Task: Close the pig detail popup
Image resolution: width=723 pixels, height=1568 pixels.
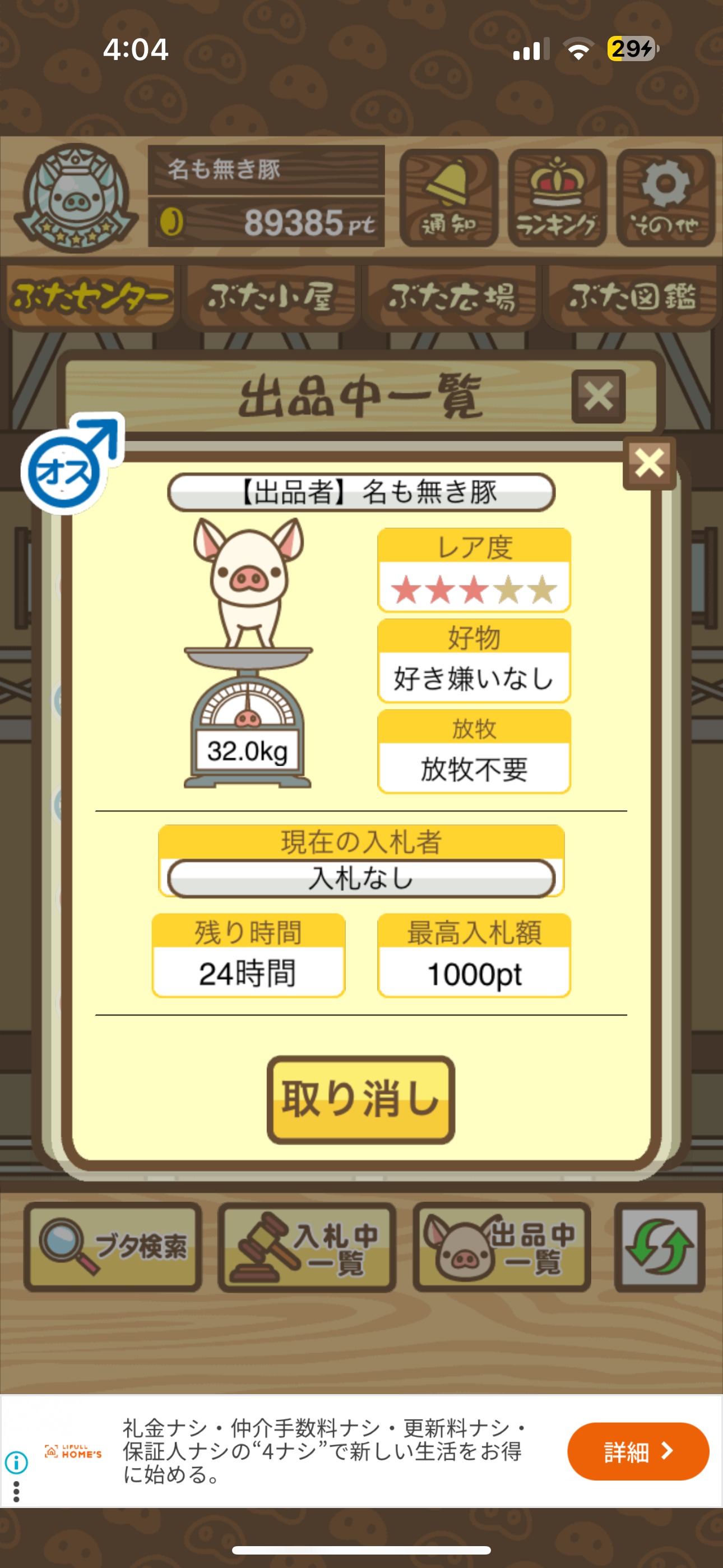Action: (650, 463)
